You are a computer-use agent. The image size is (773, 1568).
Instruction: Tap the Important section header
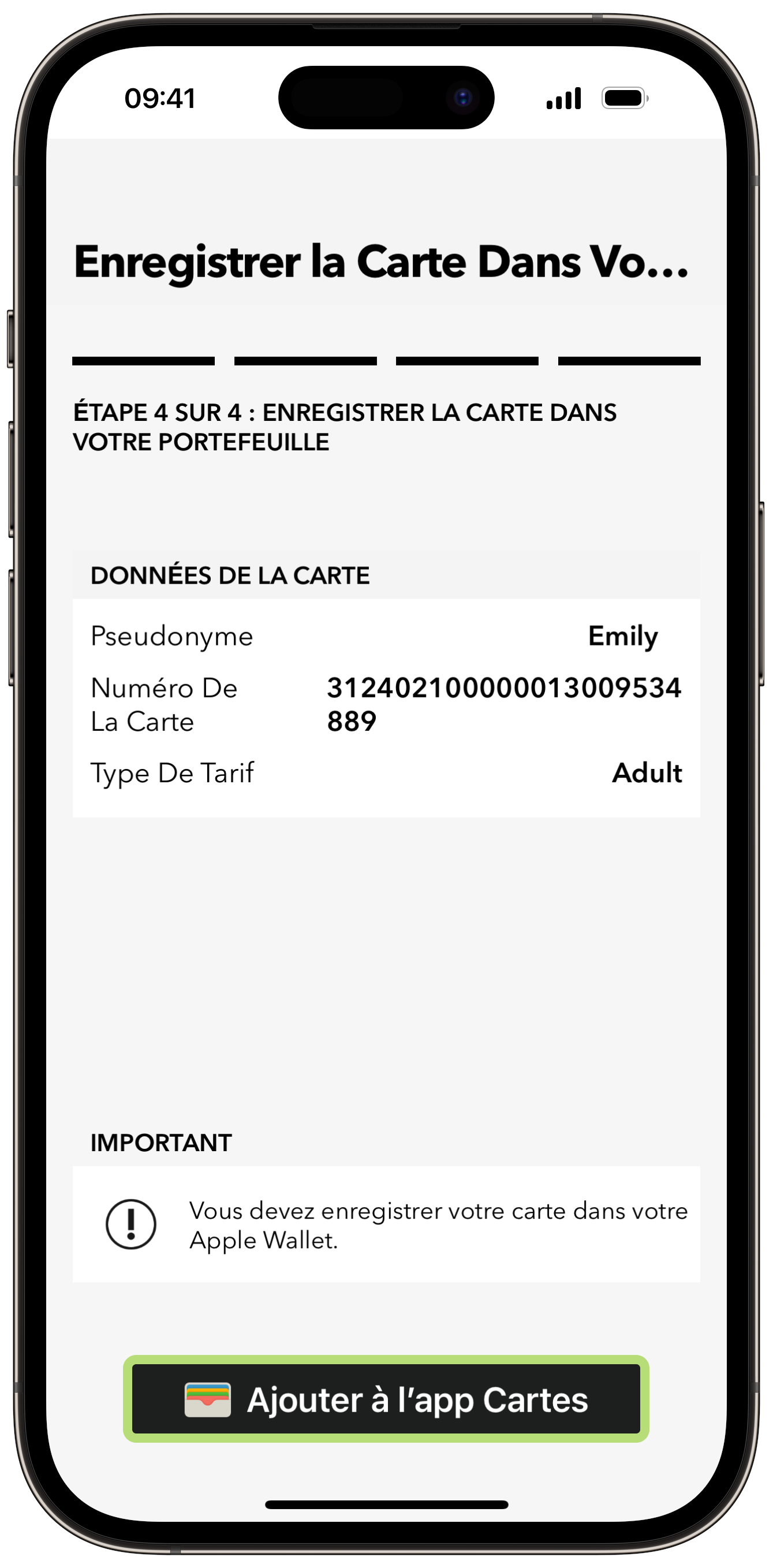[x=160, y=1143]
